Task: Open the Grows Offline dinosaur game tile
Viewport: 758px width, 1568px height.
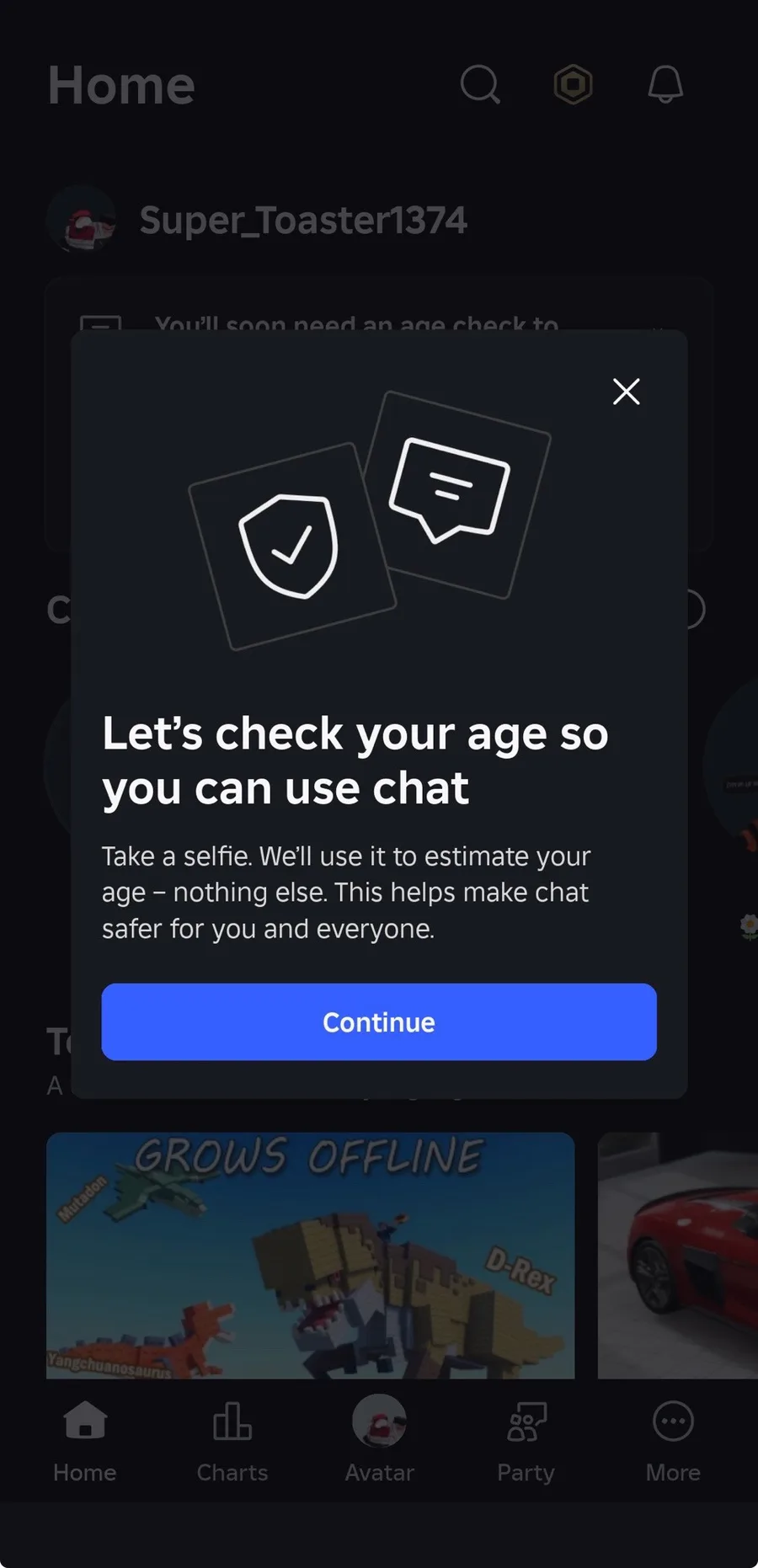Action: coord(311,1255)
